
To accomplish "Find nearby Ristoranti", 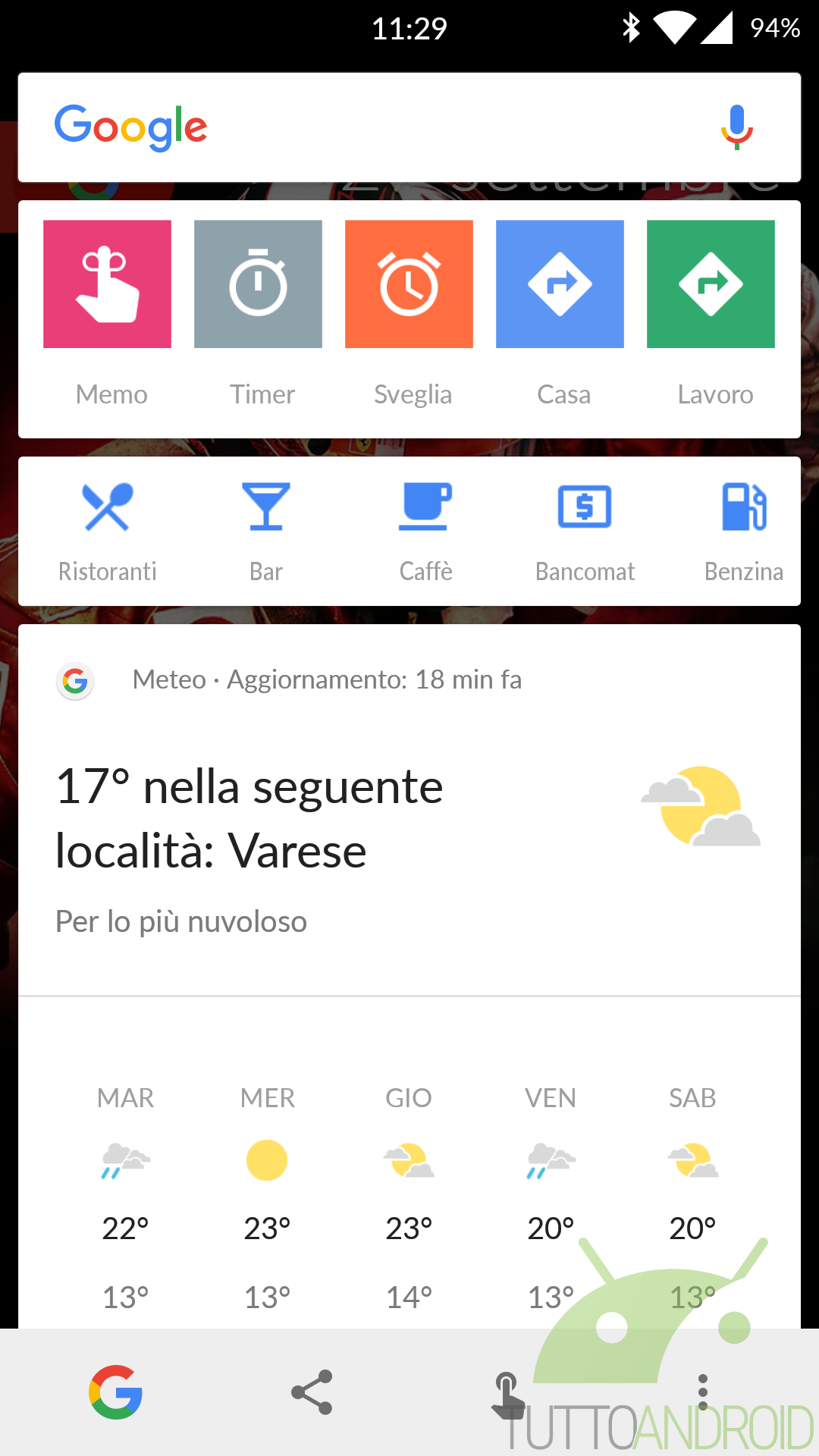I will [x=108, y=531].
